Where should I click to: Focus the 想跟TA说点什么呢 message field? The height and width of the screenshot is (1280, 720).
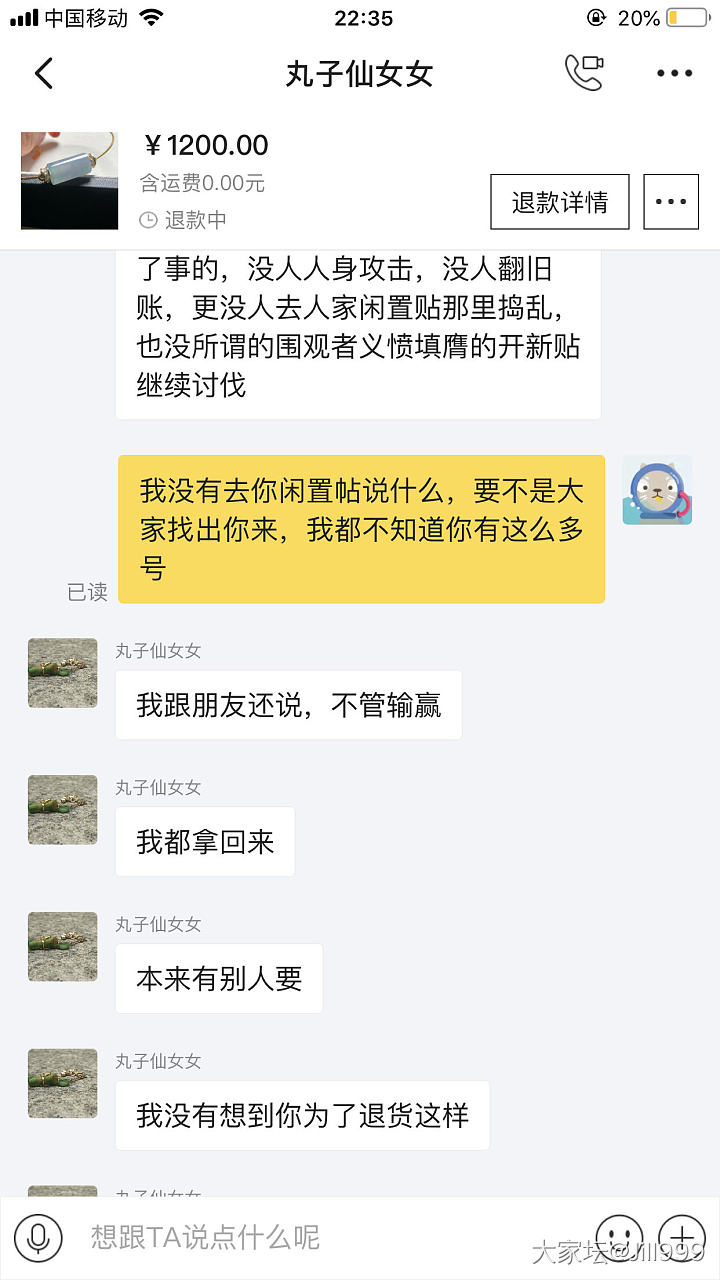pyautogui.click(x=320, y=1237)
